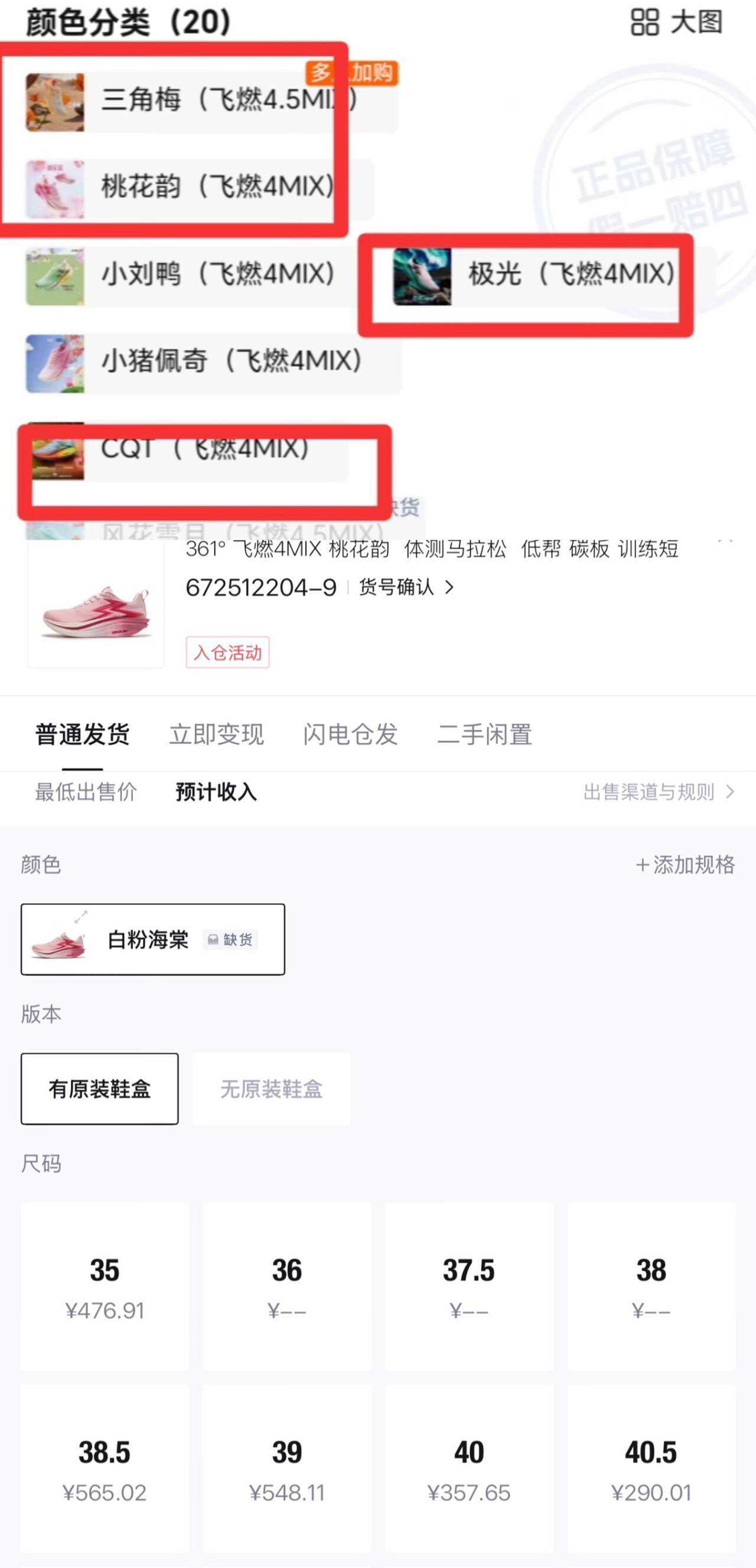Switch to the 闪电仓发 tab
756x1568 pixels.
(350, 734)
